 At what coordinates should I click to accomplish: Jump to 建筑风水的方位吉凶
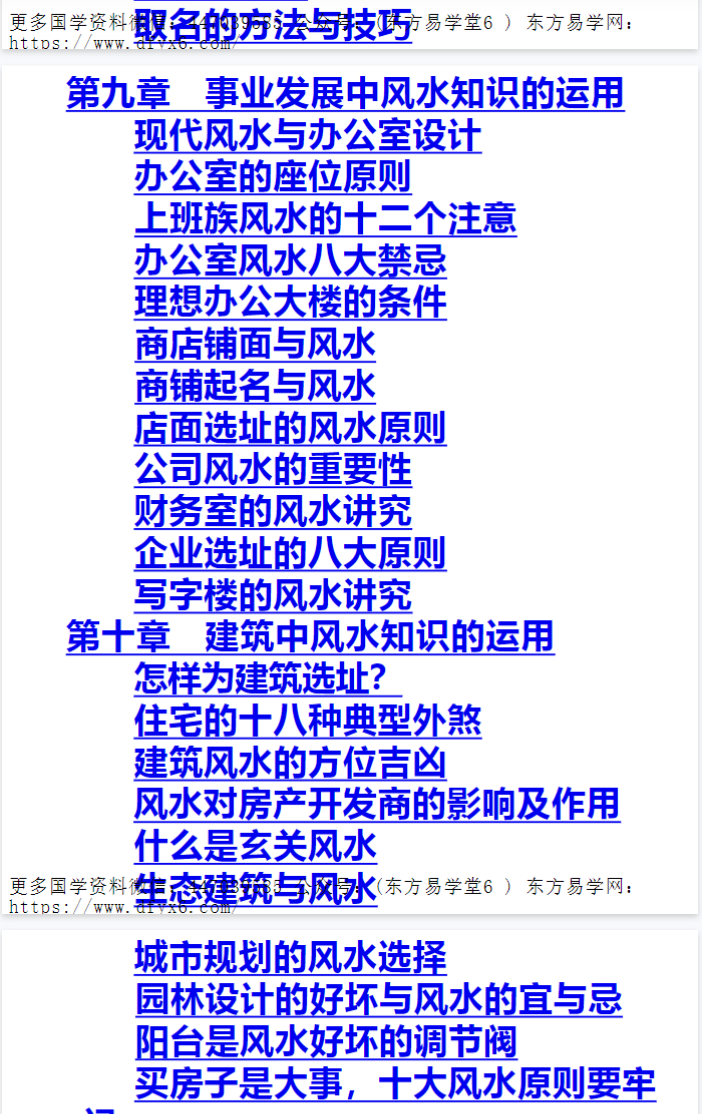290,763
